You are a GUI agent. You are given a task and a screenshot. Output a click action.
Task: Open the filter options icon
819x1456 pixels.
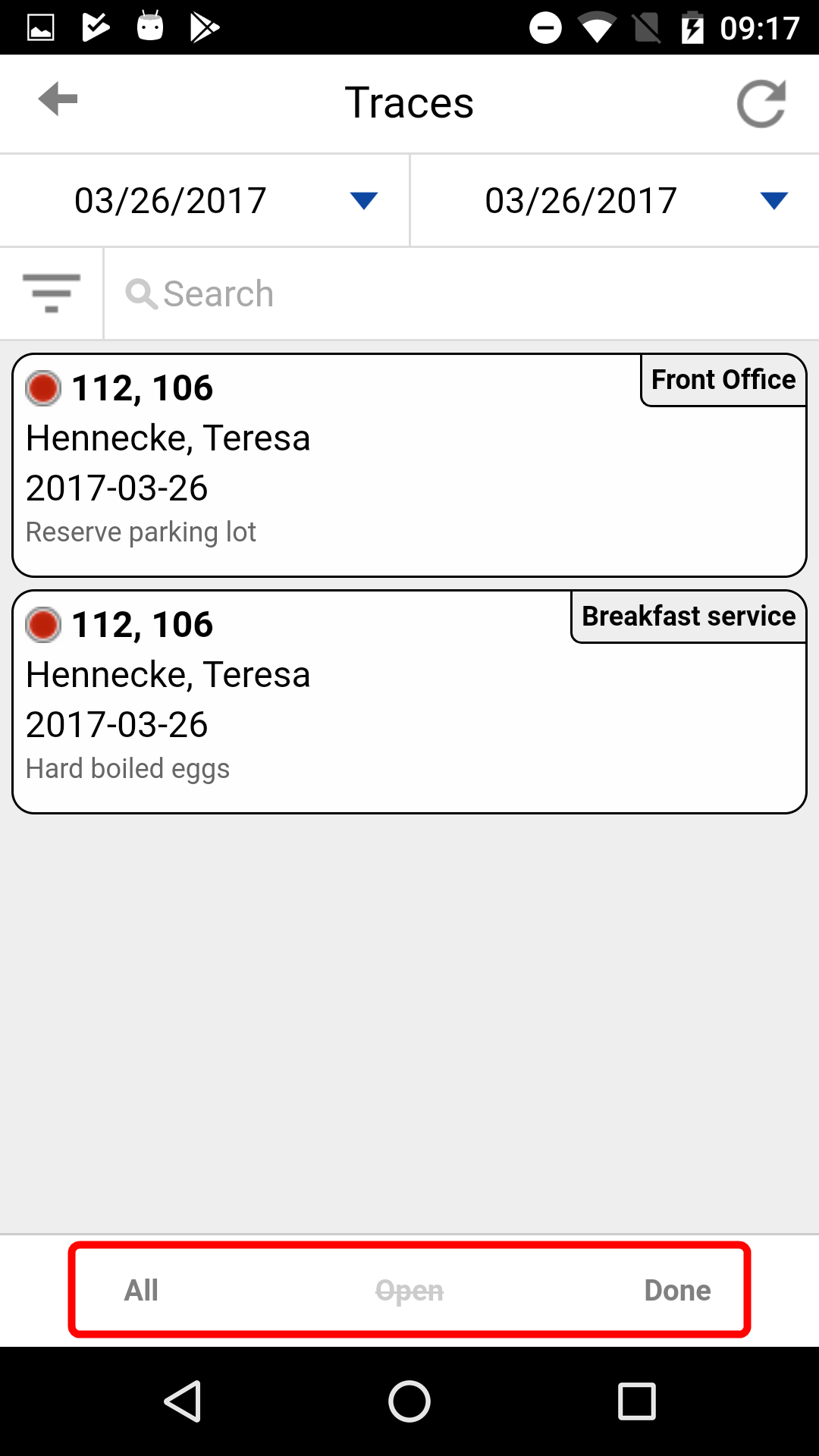(52, 293)
